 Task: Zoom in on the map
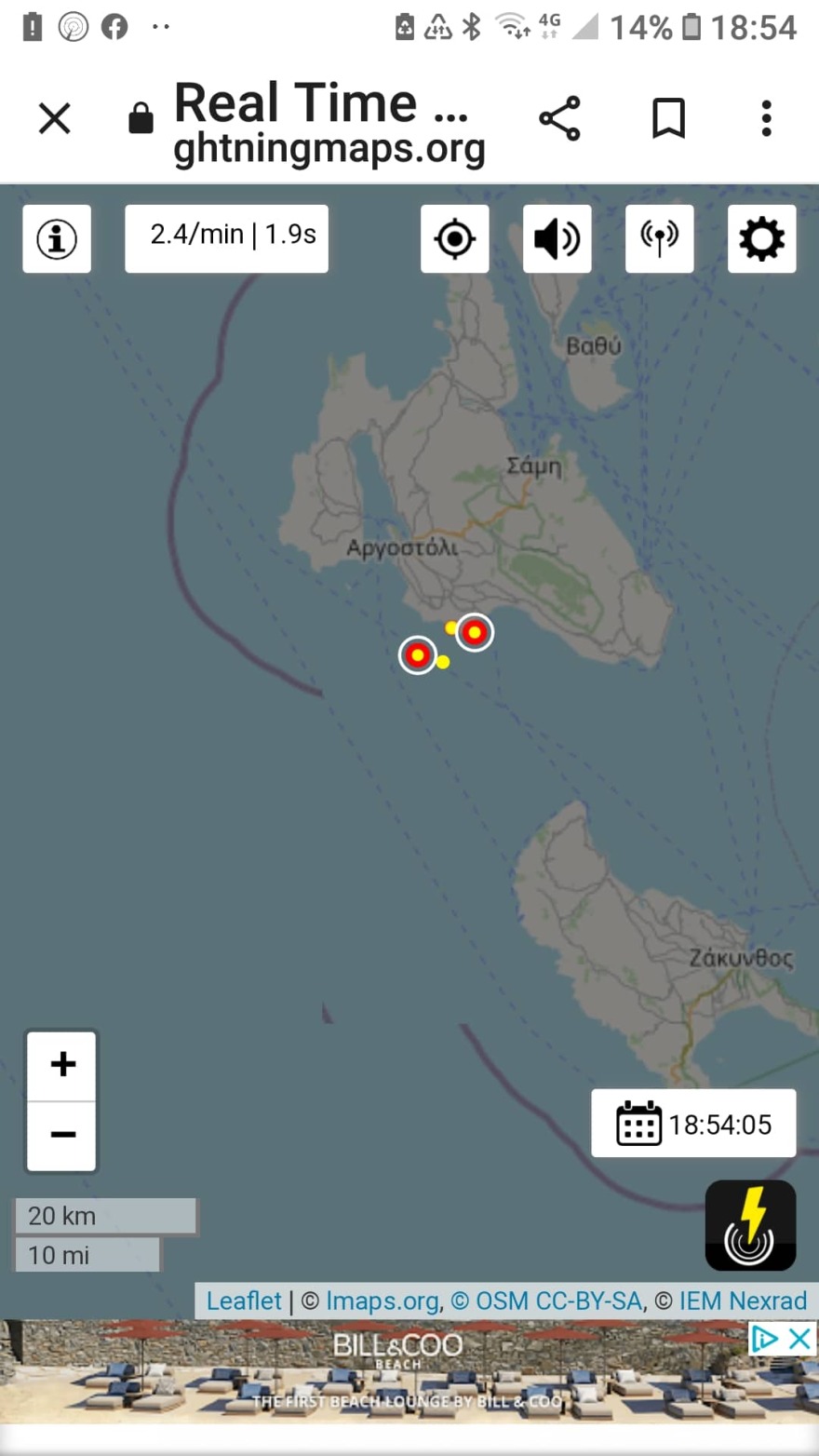pyautogui.click(x=62, y=1065)
